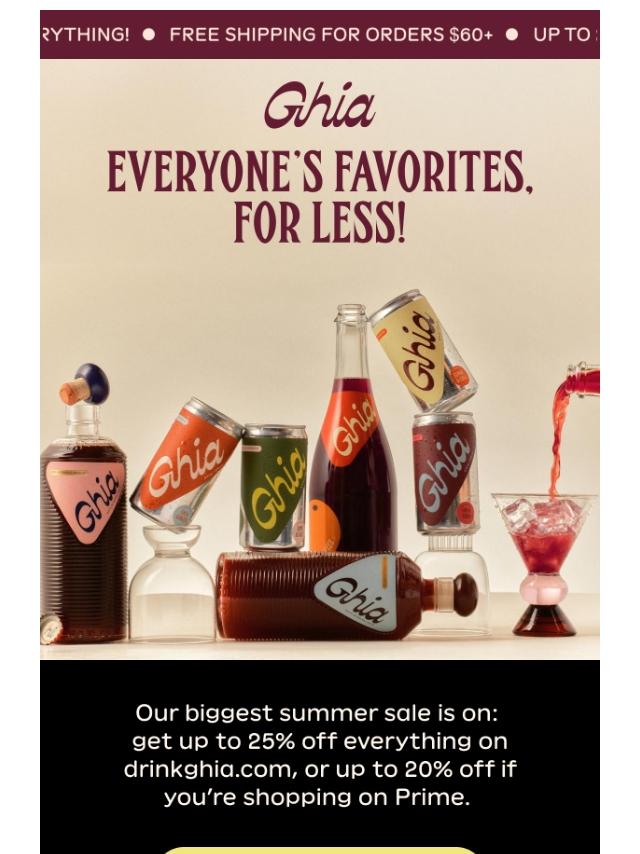Tap the yellow button below the sale text
Screen dimensions: 640x854
pos(320,849)
